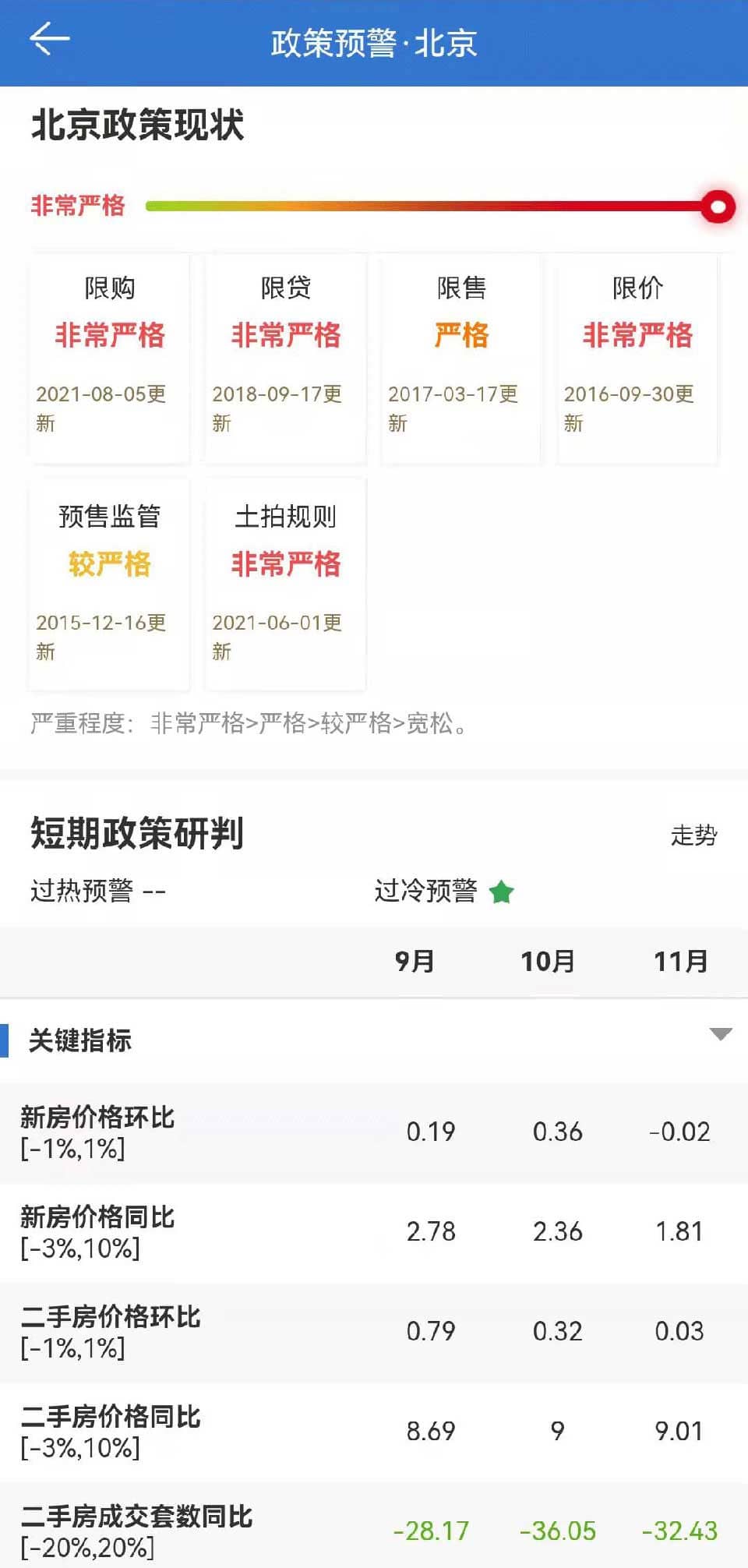The image size is (748, 1568).
Task: Go back using the top arrow
Action: tap(49, 39)
